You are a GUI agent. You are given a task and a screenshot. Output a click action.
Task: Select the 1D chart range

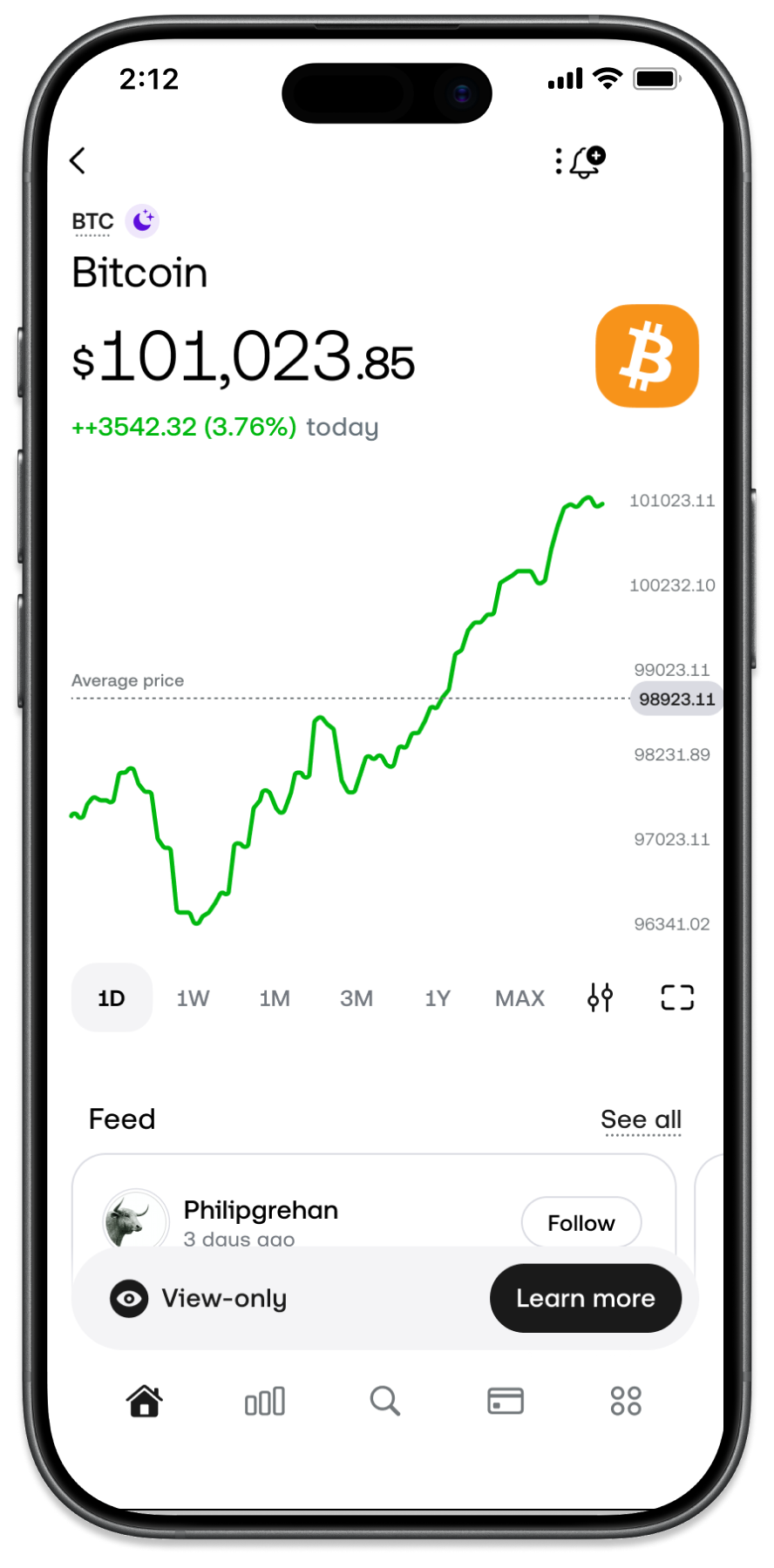[x=112, y=997]
